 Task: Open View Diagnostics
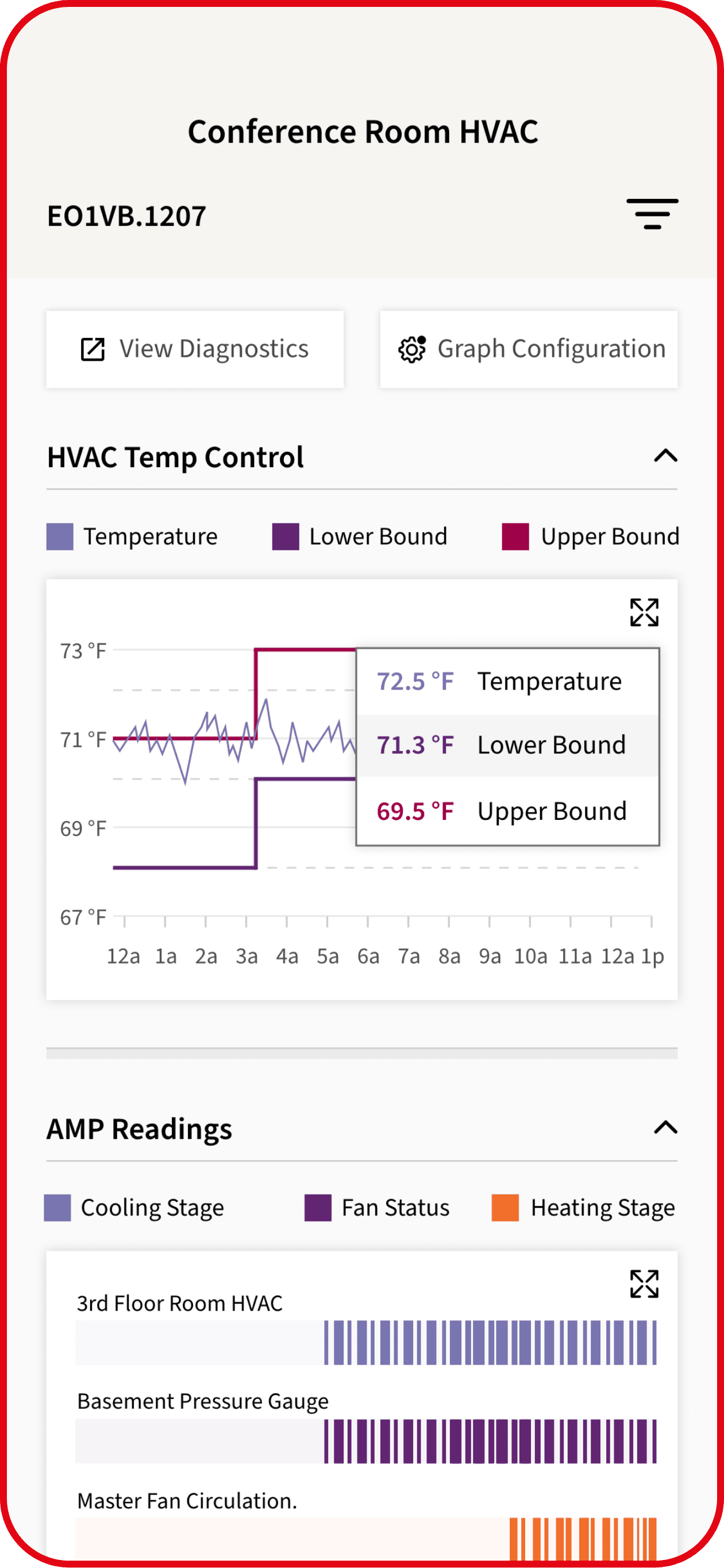tap(195, 349)
